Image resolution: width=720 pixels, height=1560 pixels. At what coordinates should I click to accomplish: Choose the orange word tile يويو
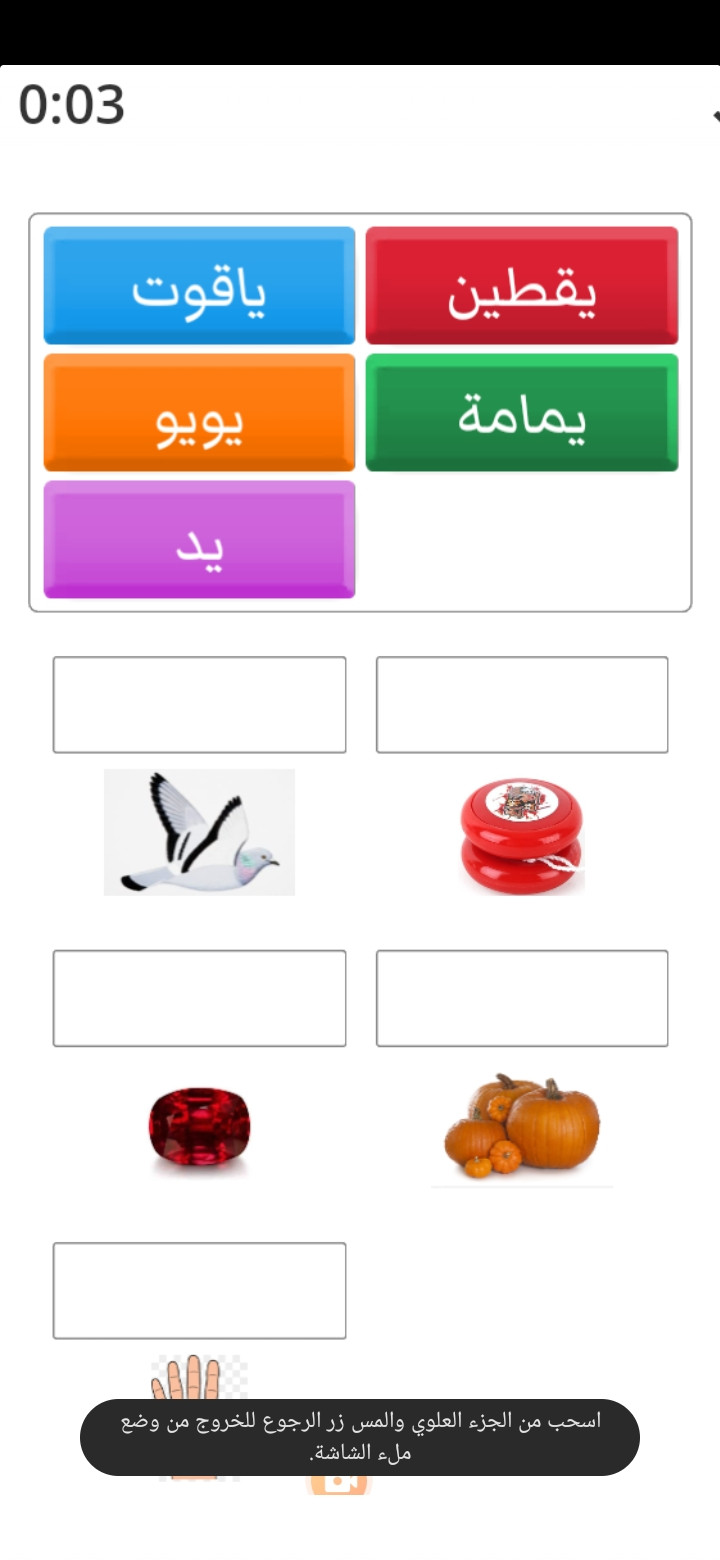[199, 412]
